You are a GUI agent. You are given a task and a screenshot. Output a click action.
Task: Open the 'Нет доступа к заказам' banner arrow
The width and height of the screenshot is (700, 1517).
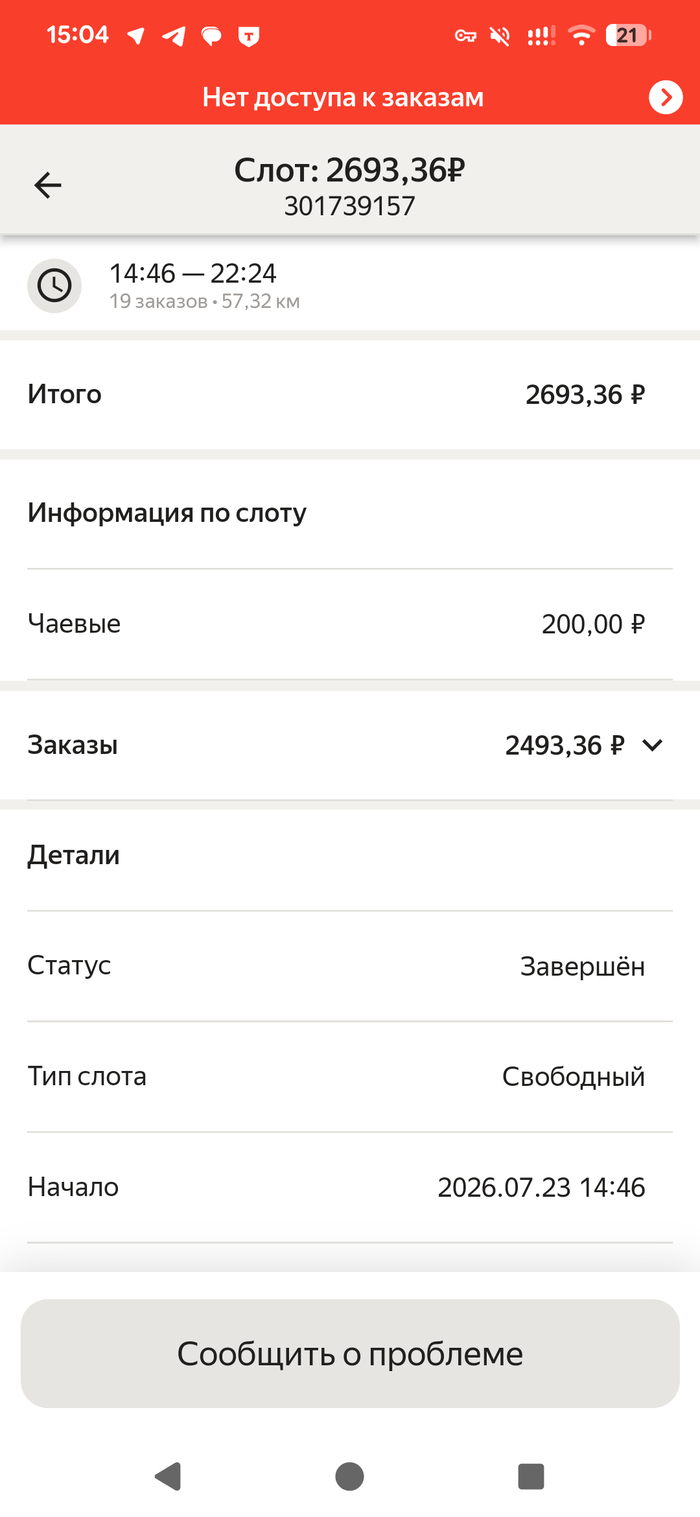[x=665, y=97]
